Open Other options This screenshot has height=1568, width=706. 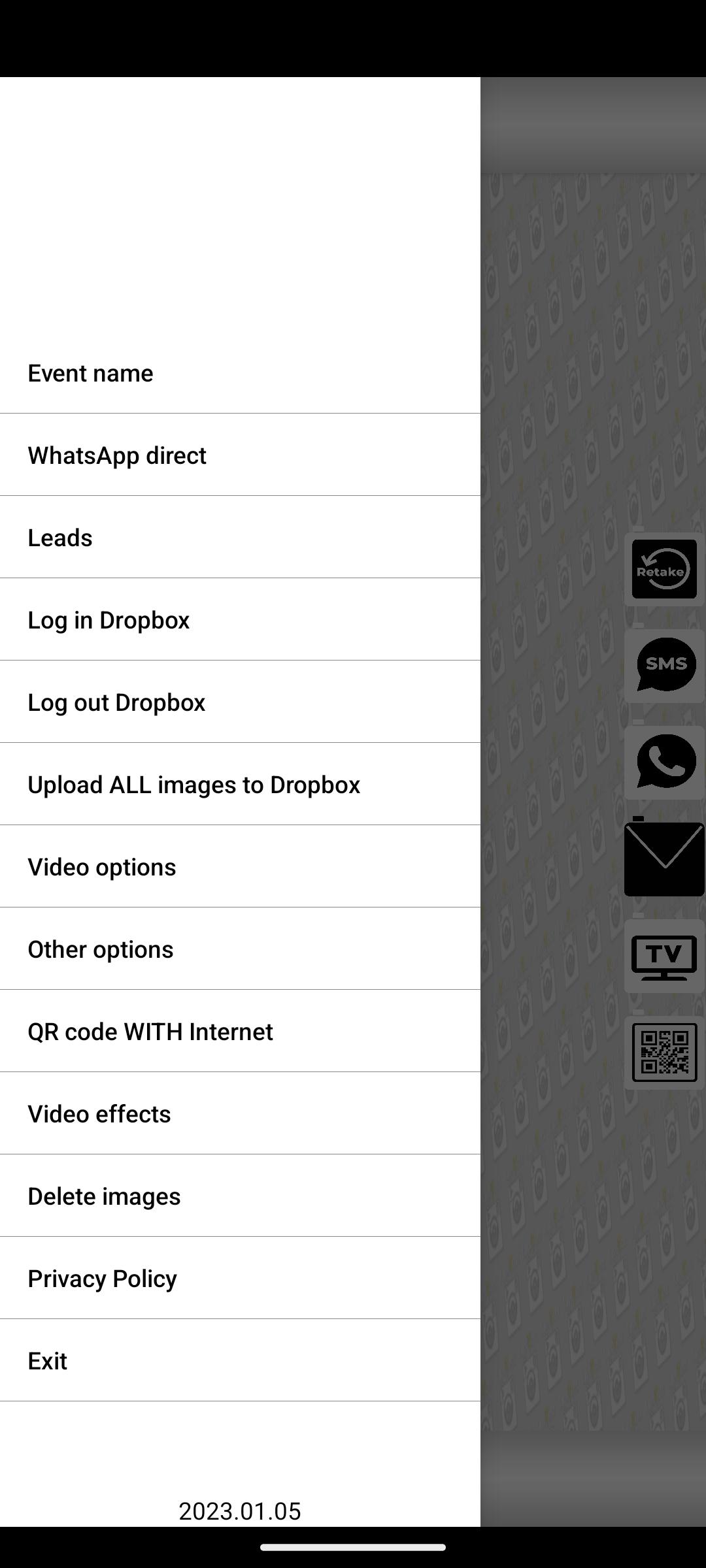click(x=240, y=949)
